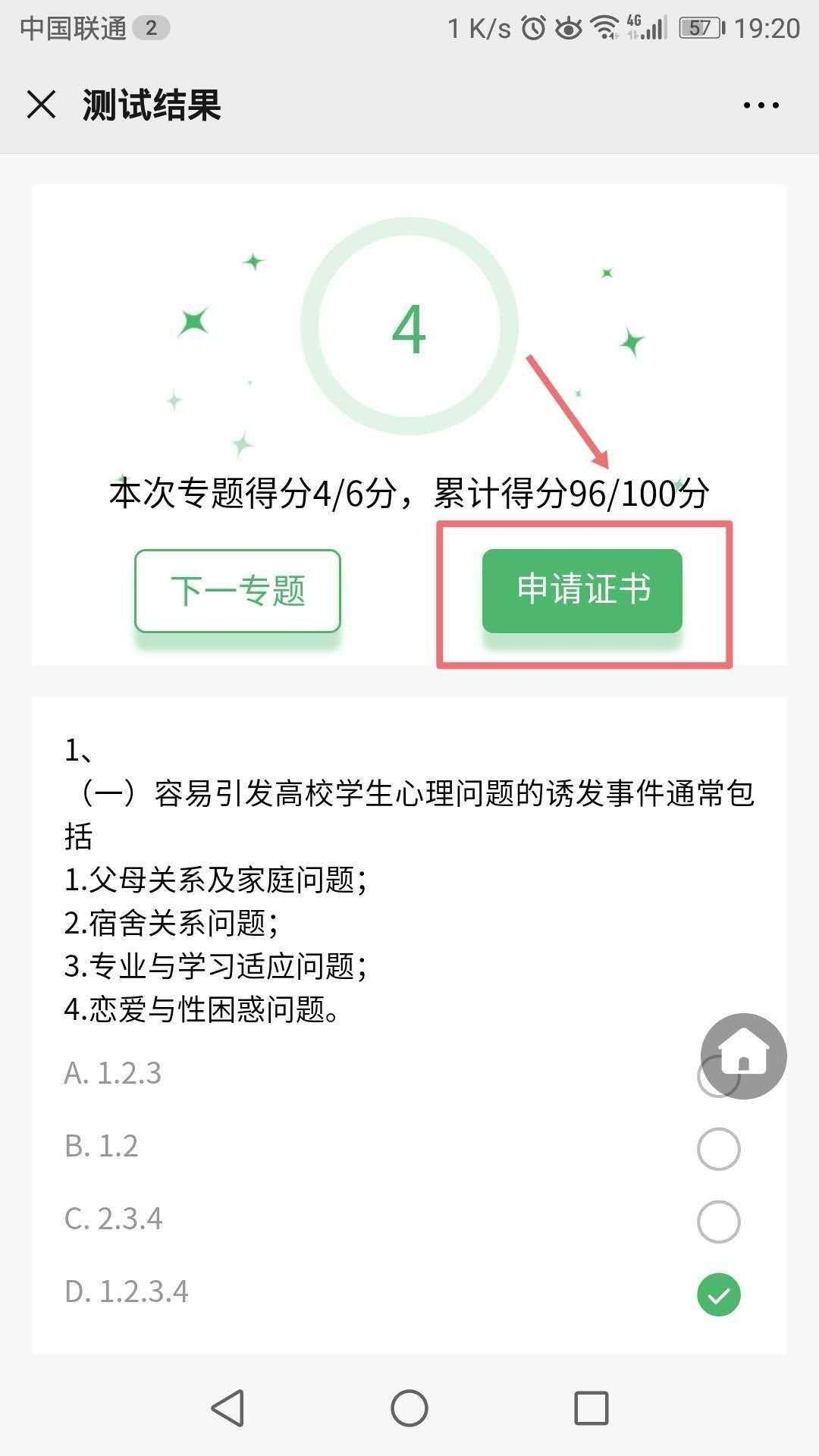The image size is (819, 1456).
Task: Go to the next topic (下一专题)
Action: pyautogui.click(x=237, y=591)
